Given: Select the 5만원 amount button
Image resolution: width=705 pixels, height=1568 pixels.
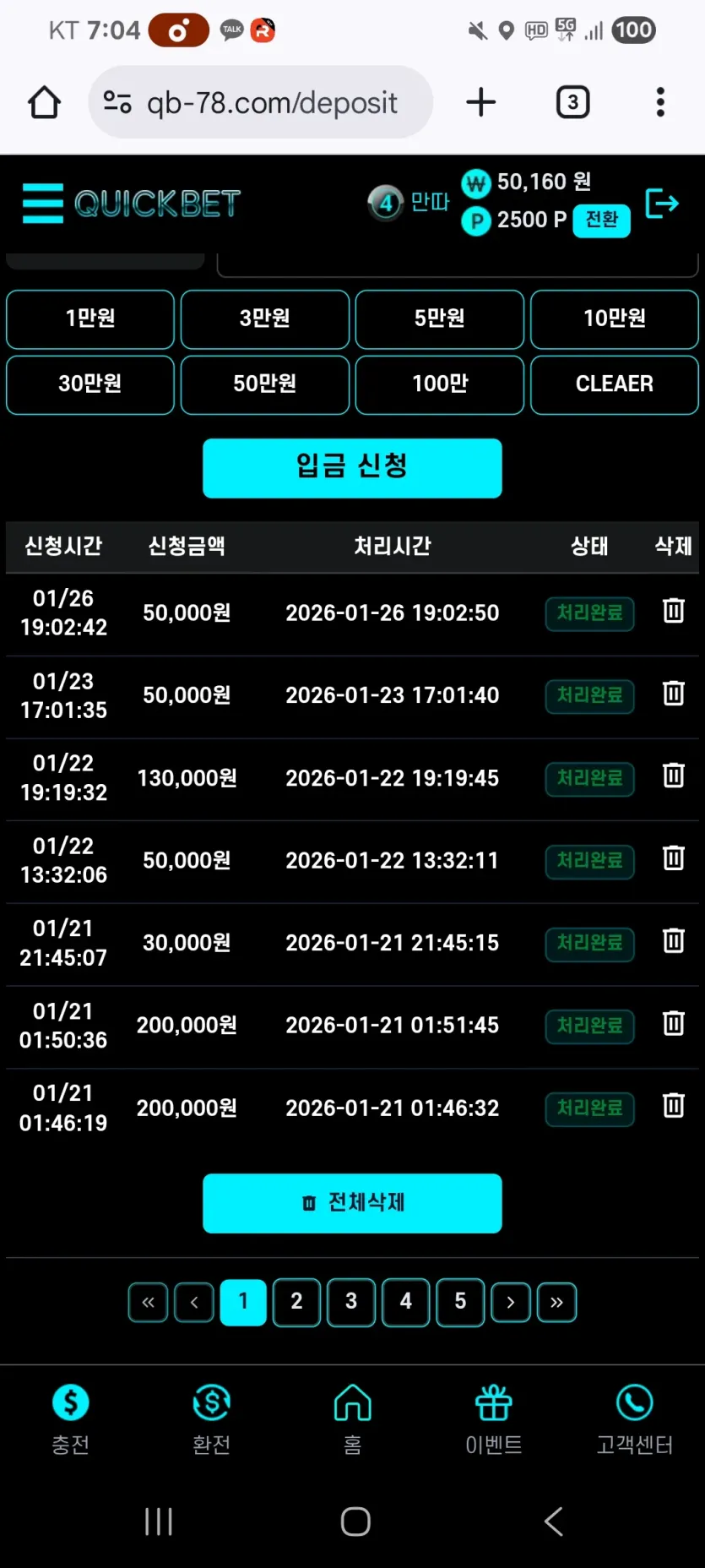Looking at the screenshot, I should tap(440, 319).
